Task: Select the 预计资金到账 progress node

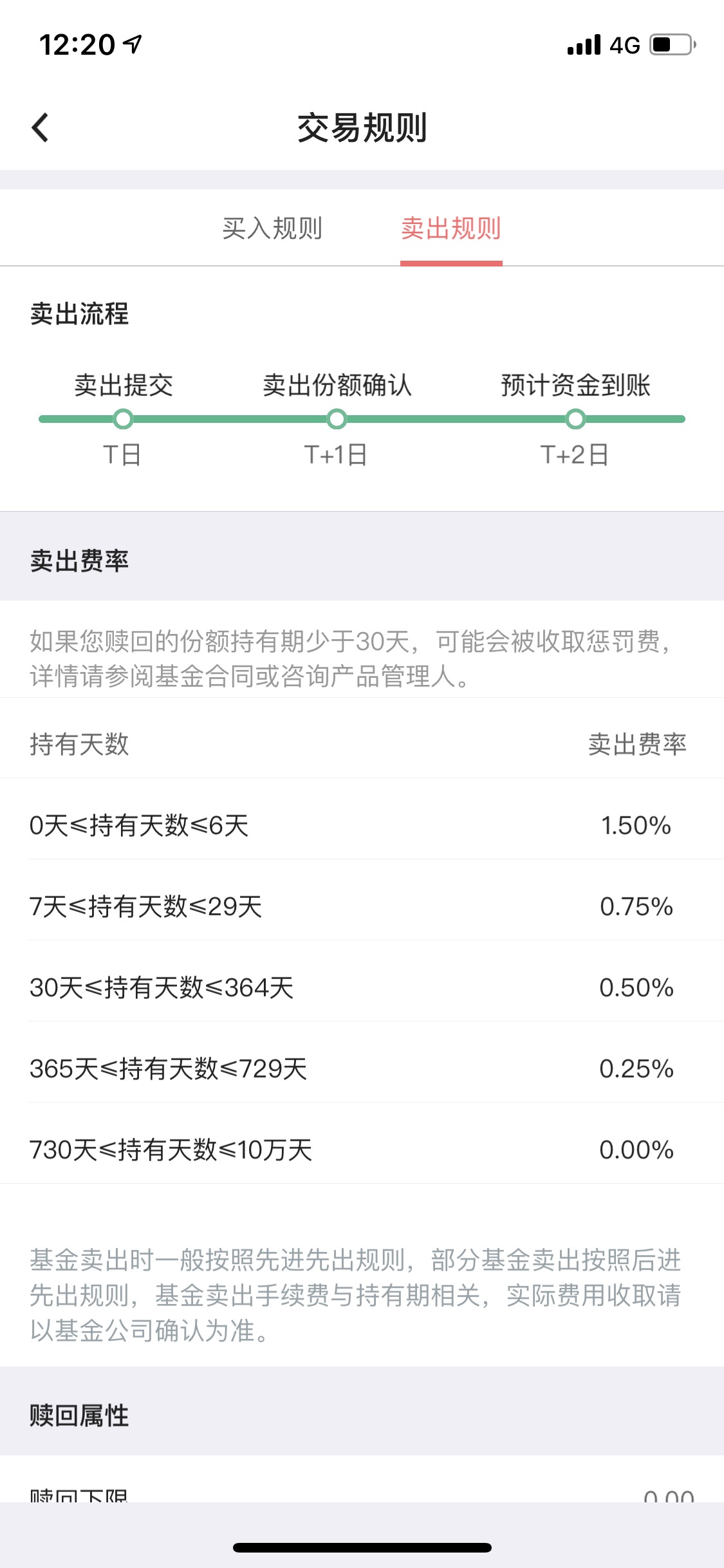Action: 576,419
